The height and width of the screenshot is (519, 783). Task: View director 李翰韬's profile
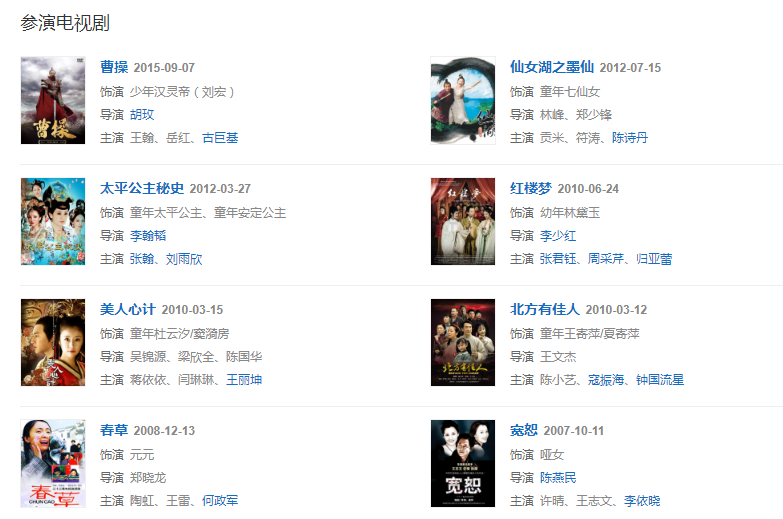[148, 235]
